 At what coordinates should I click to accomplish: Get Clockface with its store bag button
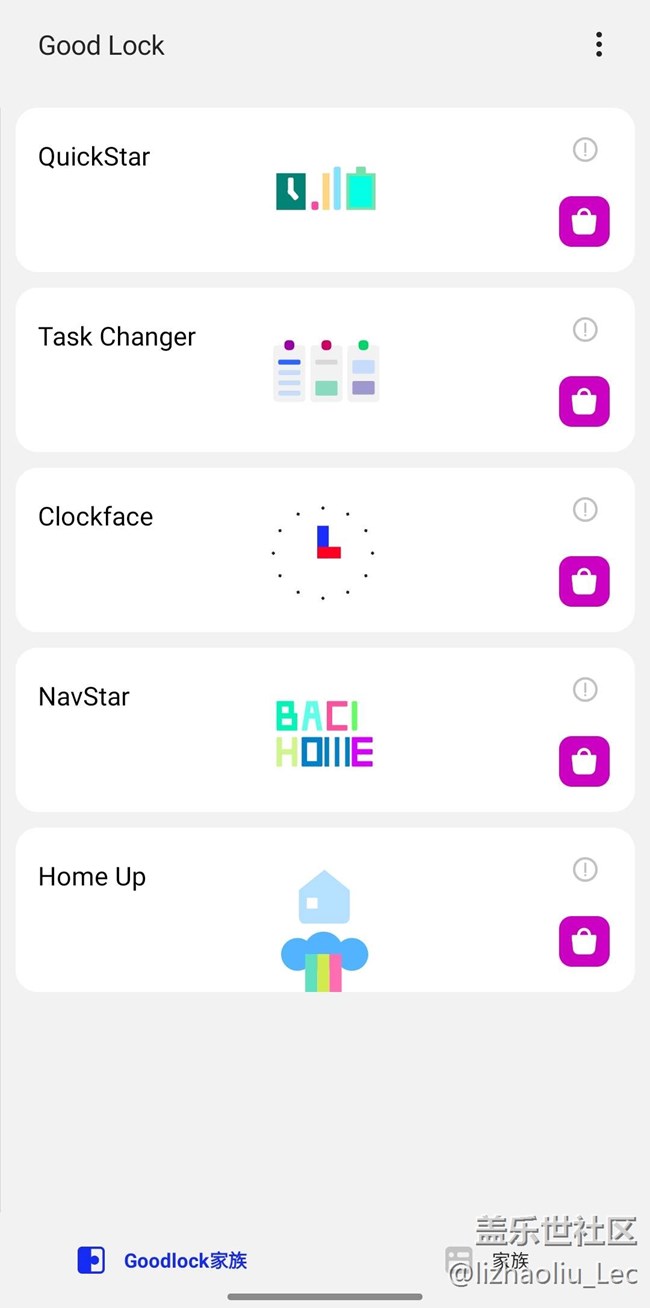pos(584,581)
